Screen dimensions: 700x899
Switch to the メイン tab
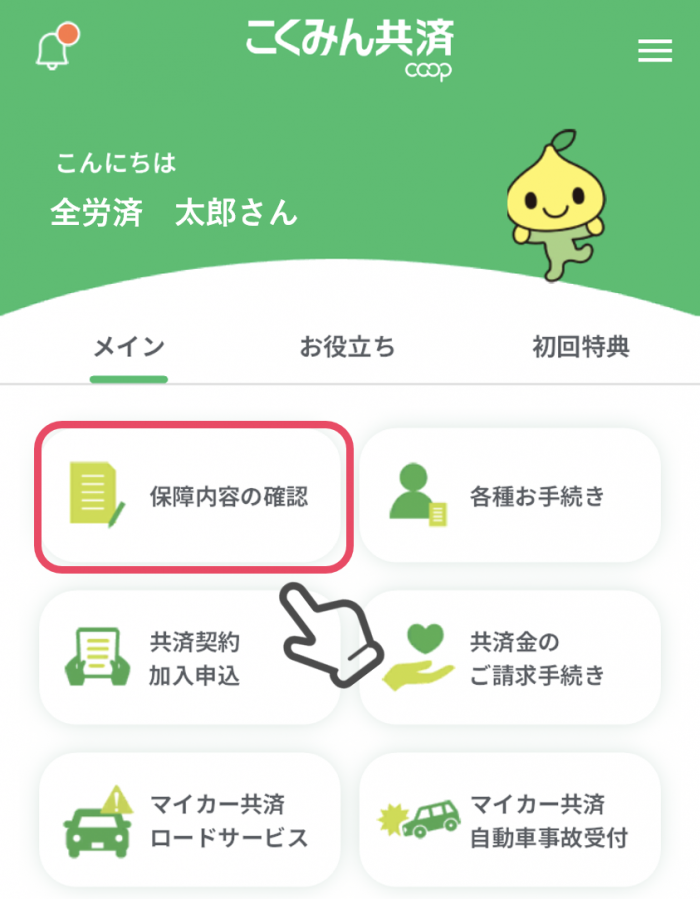point(128,348)
